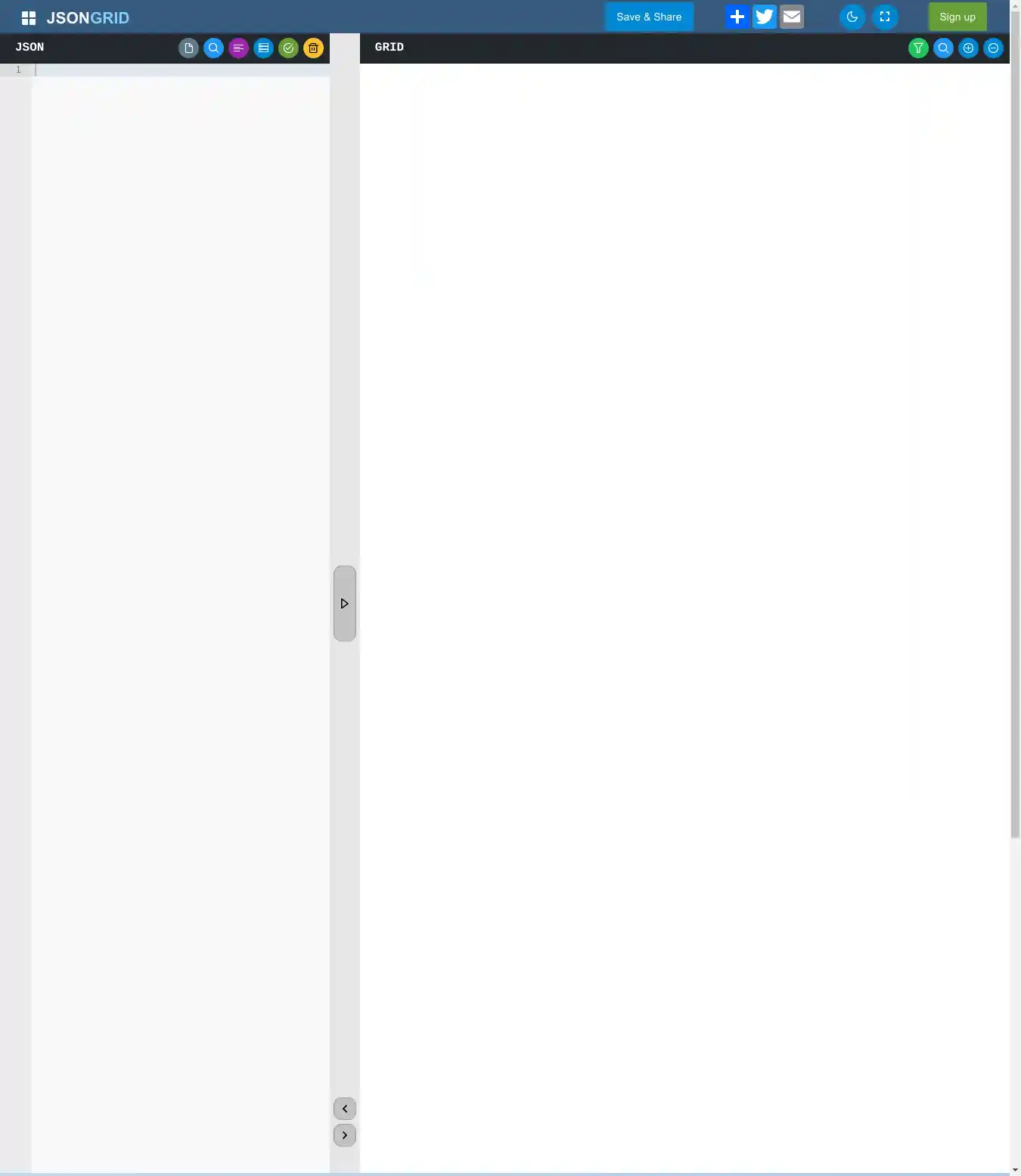Search within the JSON editor
This screenshot has width=1021, height=1176.
[x=213, y=48]
